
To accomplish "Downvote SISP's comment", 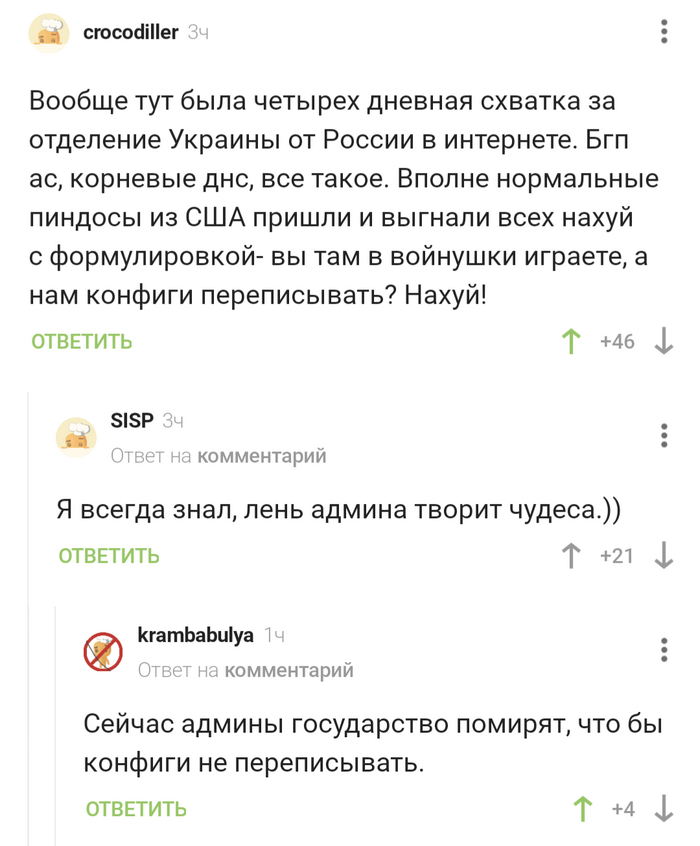I will click(663, 556).
